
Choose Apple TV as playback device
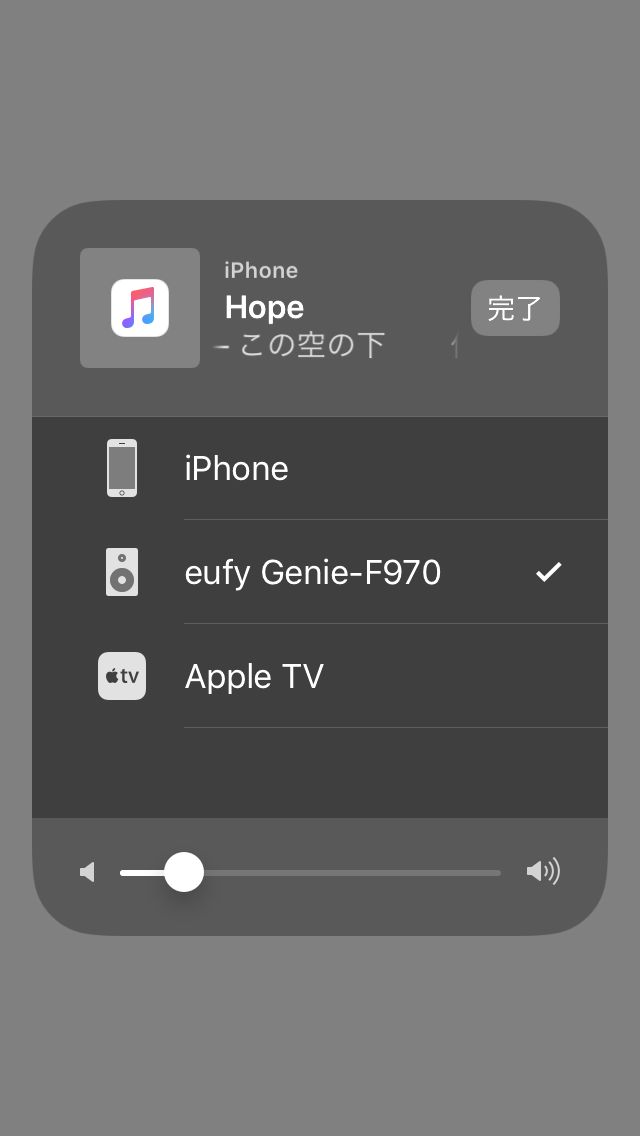pos(320,676)
